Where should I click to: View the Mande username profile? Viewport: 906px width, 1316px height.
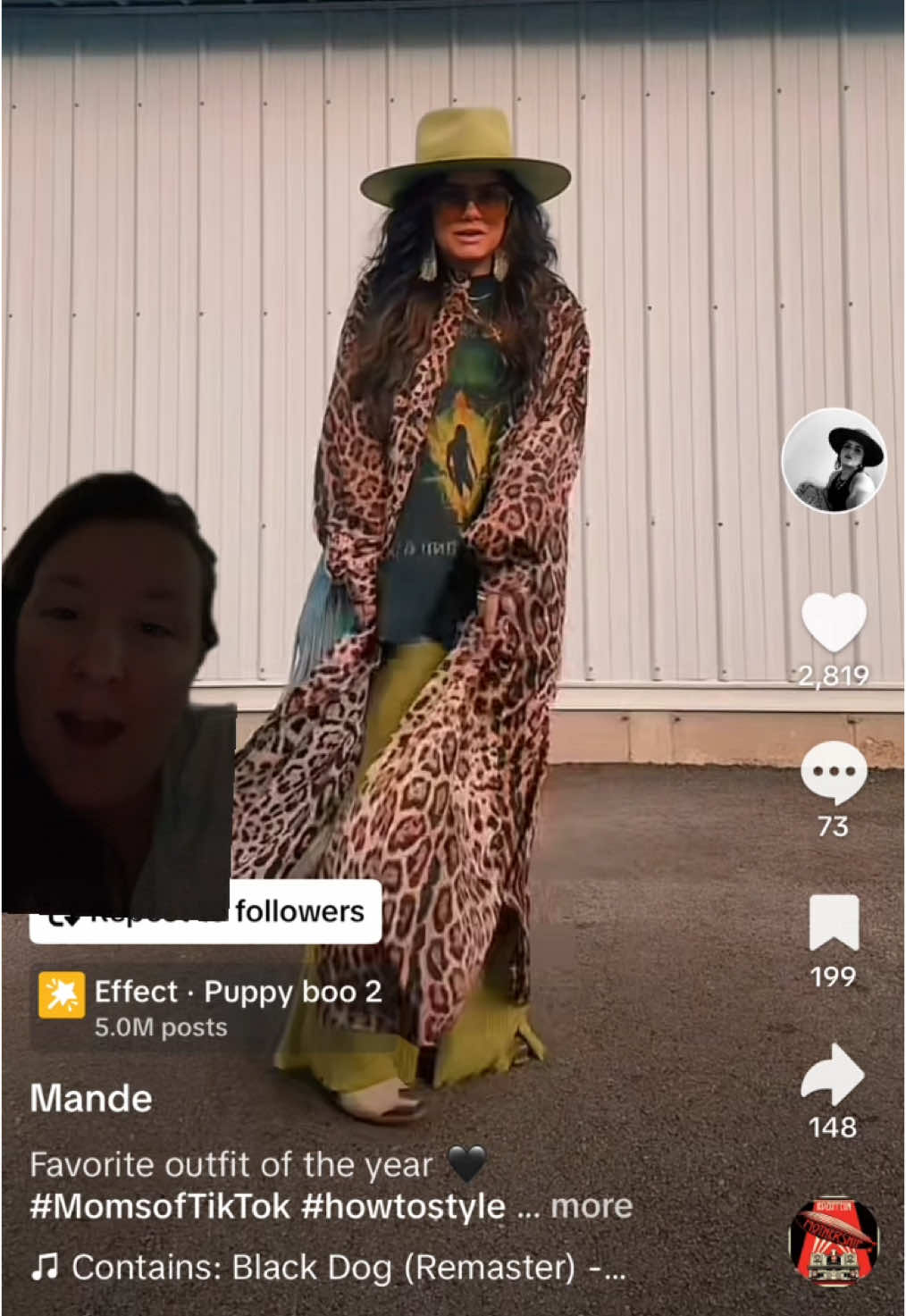pos(91,1098)
